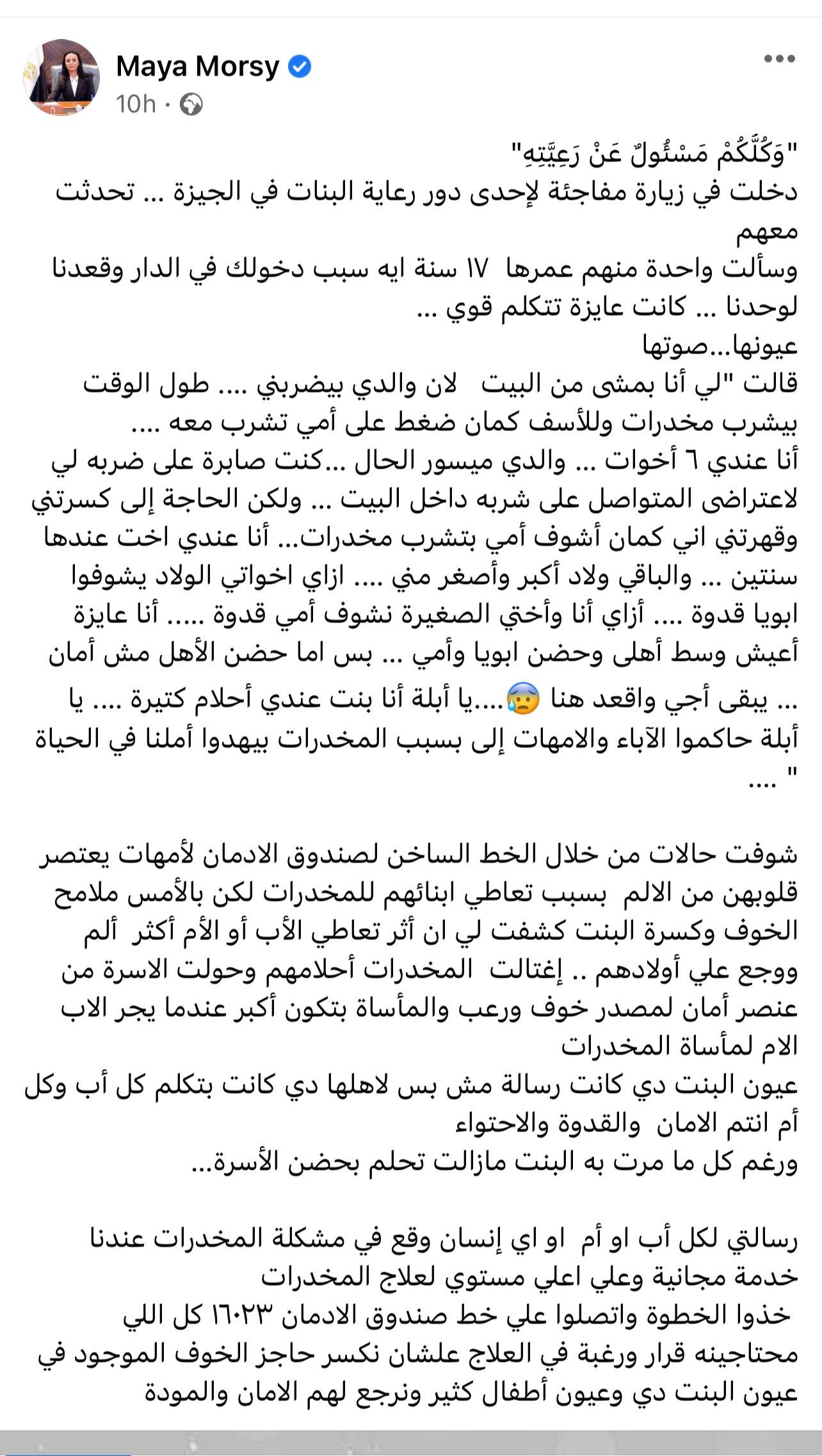Open the 10h post timestamp

136,104
